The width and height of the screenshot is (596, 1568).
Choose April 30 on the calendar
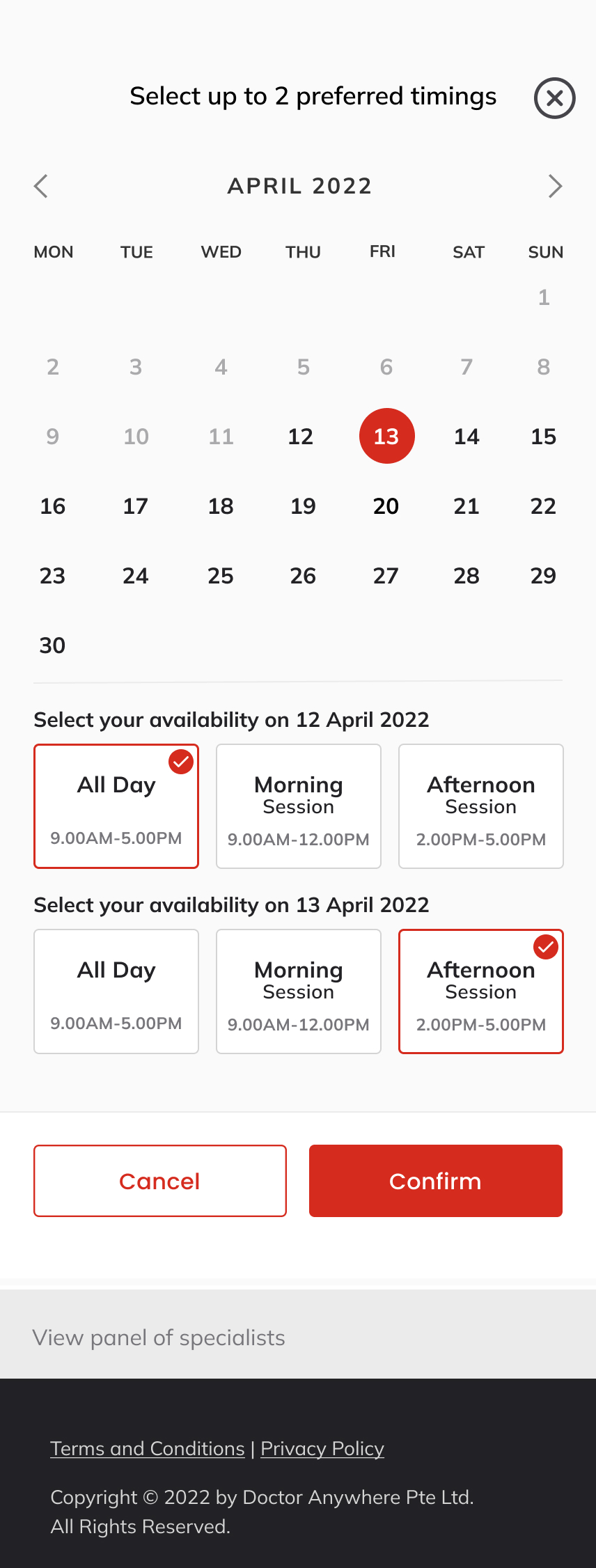52,645
